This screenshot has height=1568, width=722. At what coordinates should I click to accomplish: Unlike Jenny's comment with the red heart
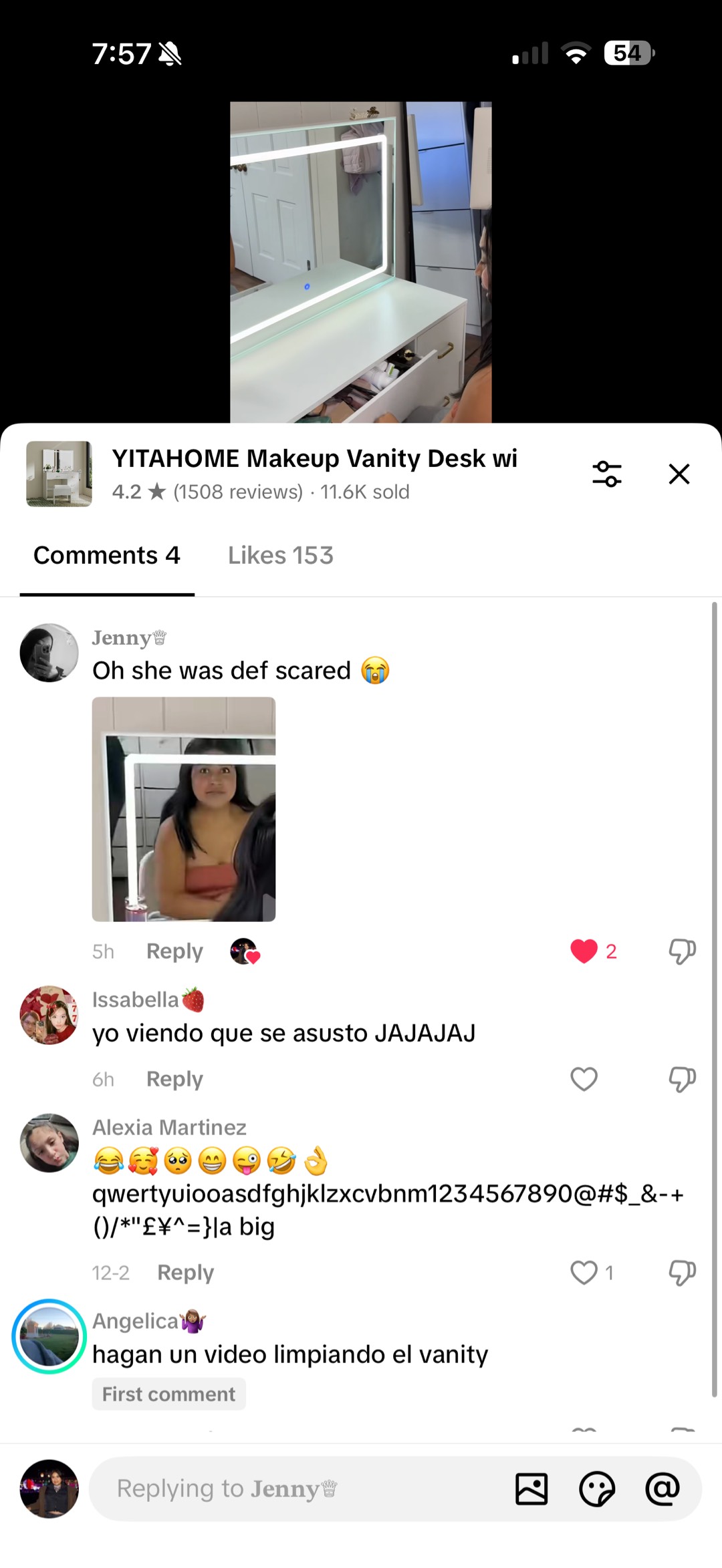pyautogui.click(x=584, y=951)
